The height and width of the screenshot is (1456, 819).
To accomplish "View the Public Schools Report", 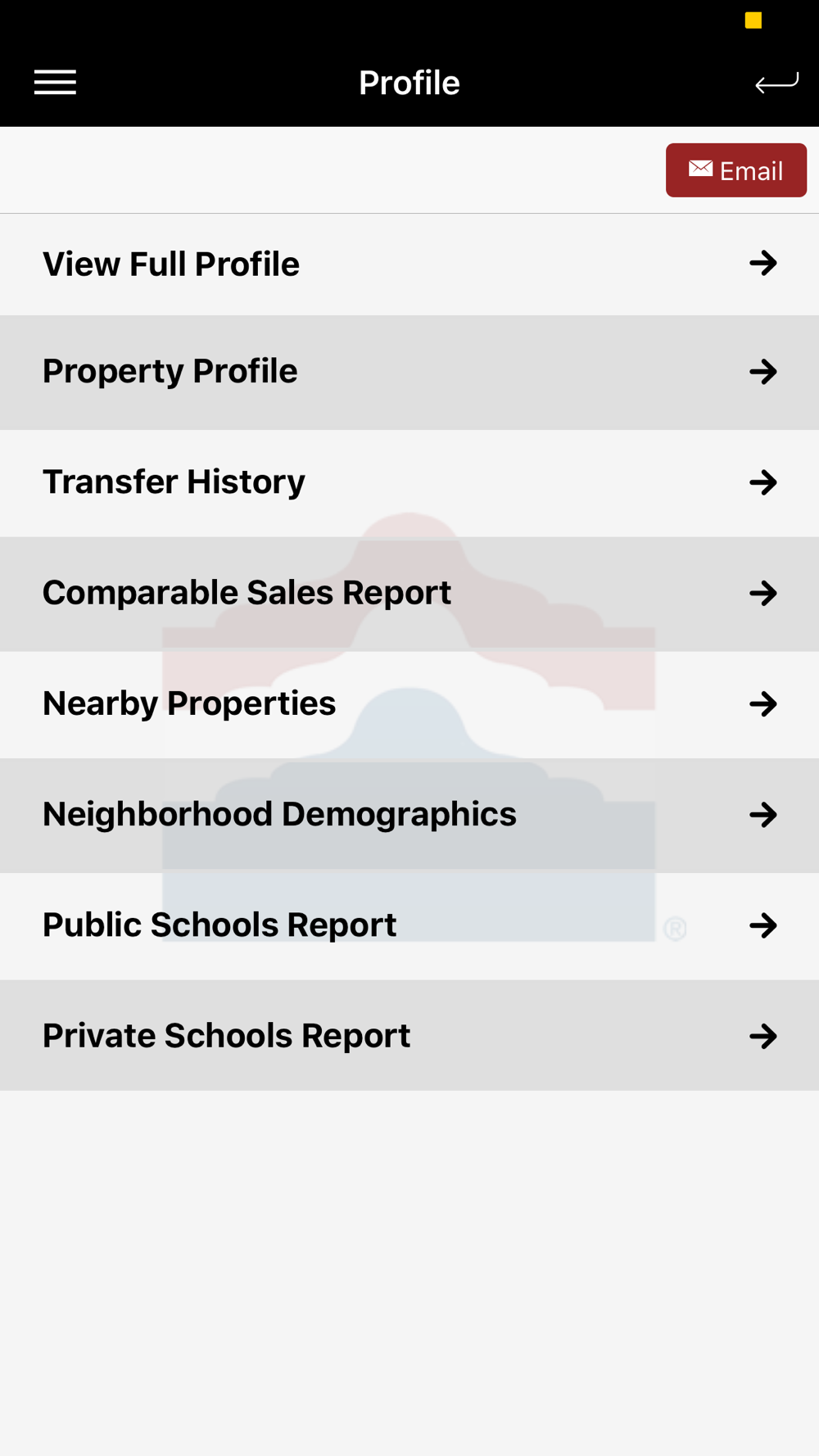I will [x=409, y=926].
